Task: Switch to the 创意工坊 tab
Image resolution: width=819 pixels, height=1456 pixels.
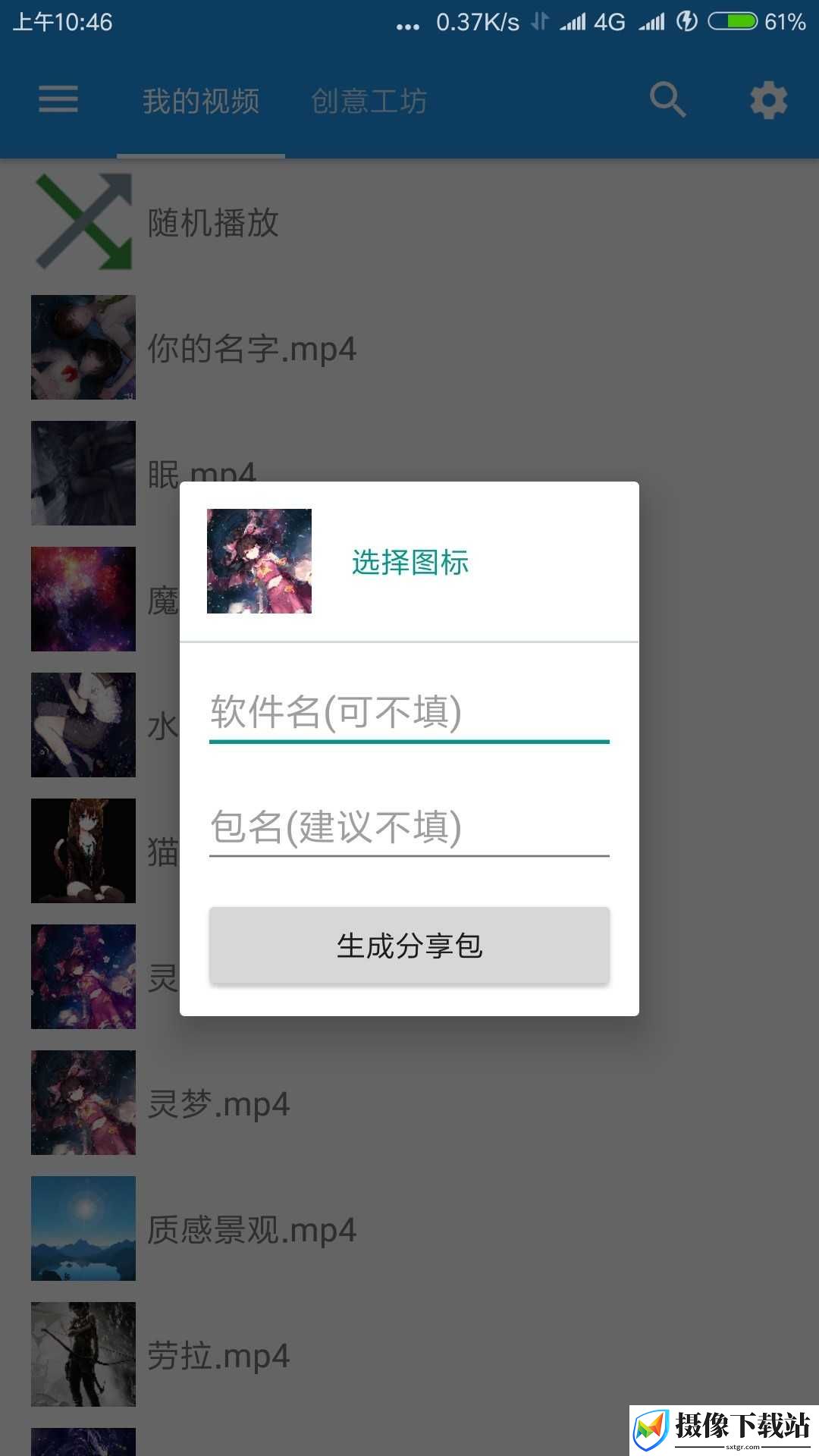Action: pyautogui.click(x=369, y=101)
